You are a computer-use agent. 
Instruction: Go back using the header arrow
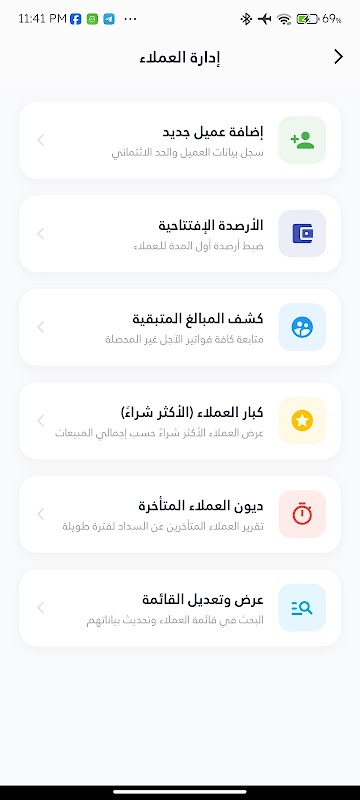coord(338,57)
